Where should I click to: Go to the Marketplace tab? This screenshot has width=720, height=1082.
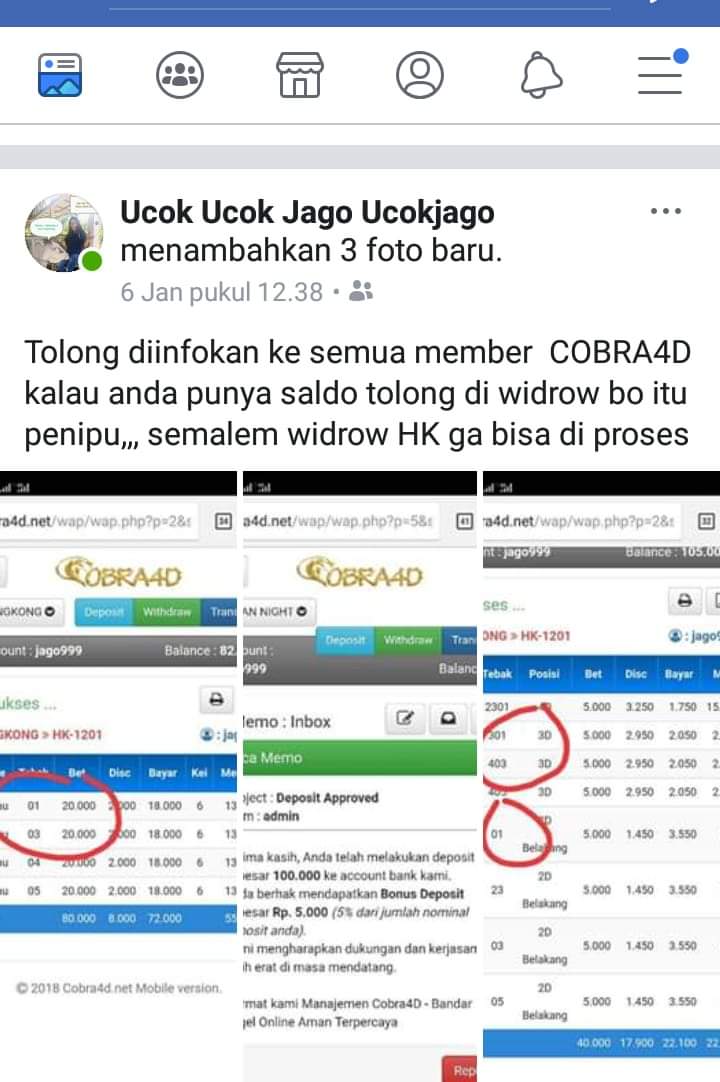[300, 75]
